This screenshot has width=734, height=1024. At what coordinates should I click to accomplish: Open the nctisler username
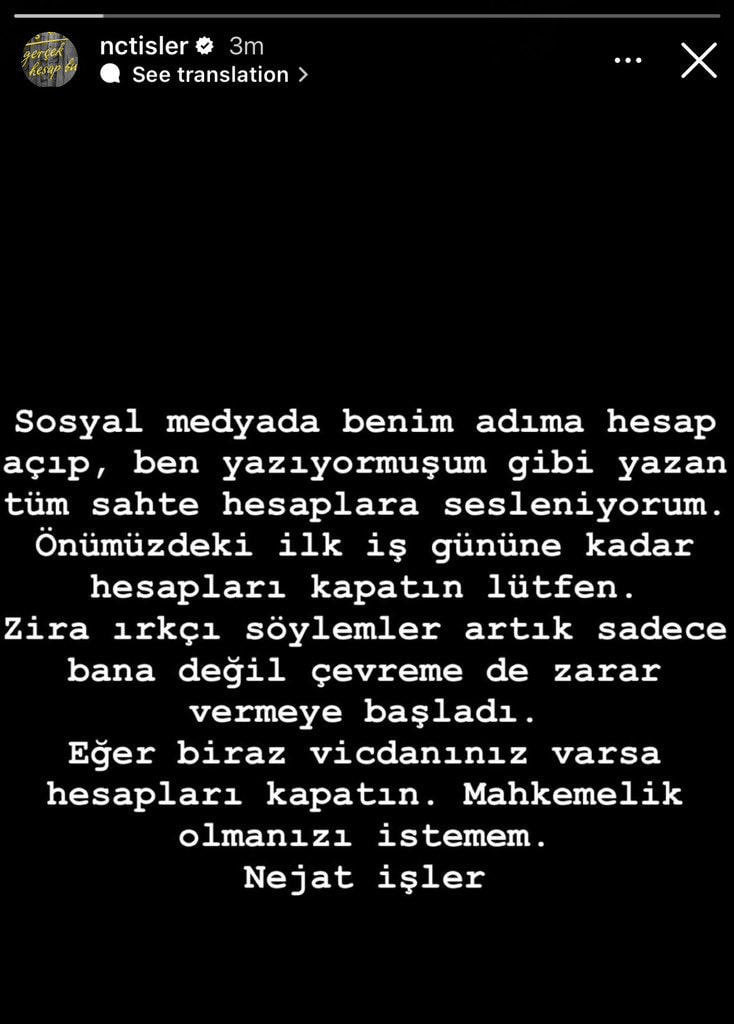pos(144,46)
